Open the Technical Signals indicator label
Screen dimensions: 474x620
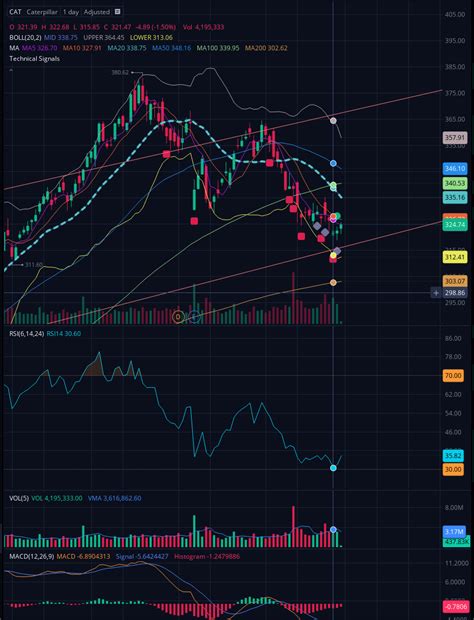tap(34, 59)
